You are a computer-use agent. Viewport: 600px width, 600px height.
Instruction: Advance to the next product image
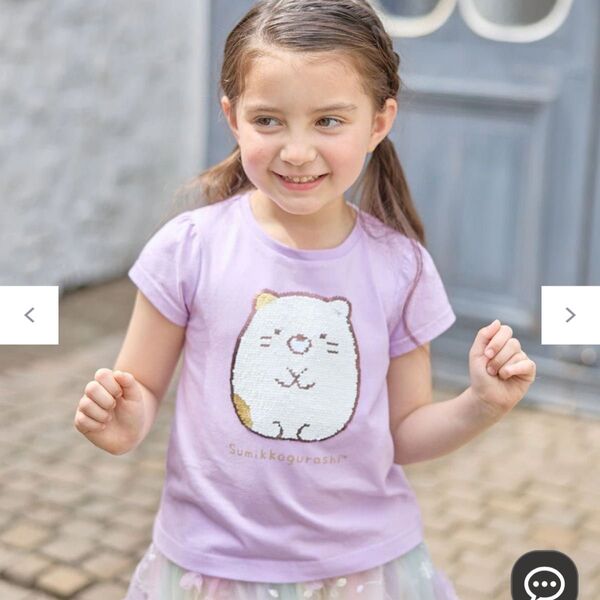570,315
